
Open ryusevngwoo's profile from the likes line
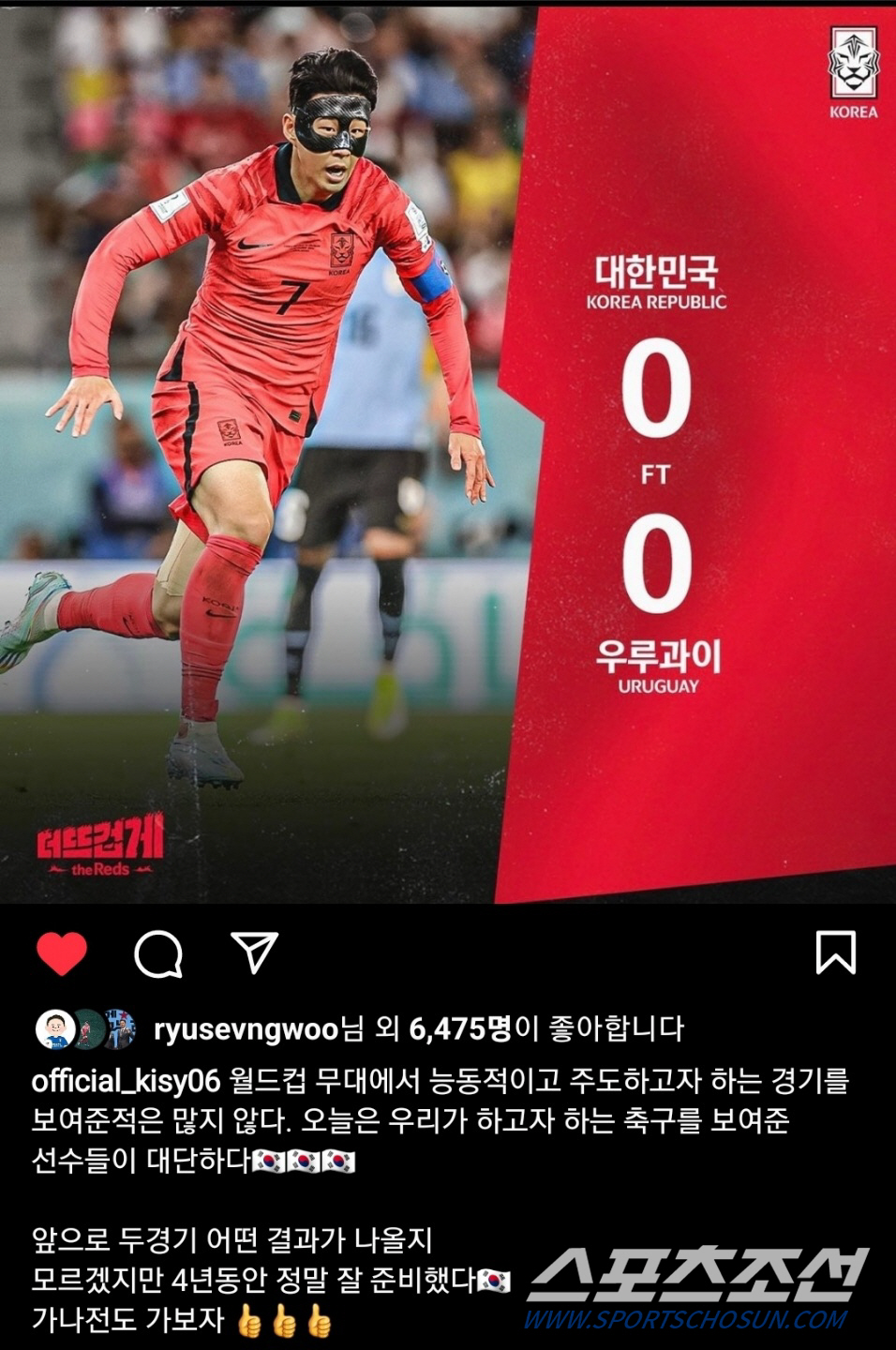coord(244,1029)
